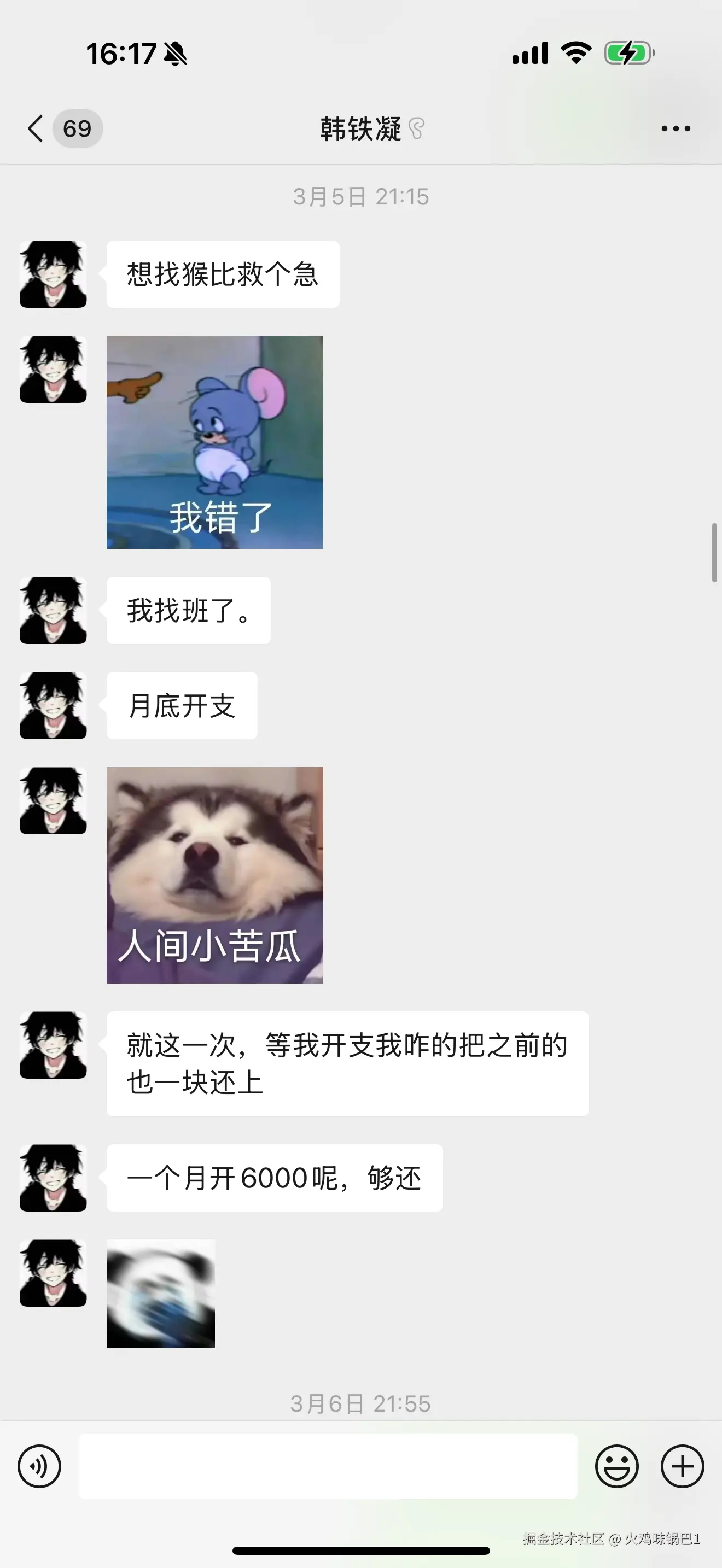Tap the Wi-Fi icon in status bar
The width and height of the screenshot is (722, 1568).
click(x=574, y=52)
